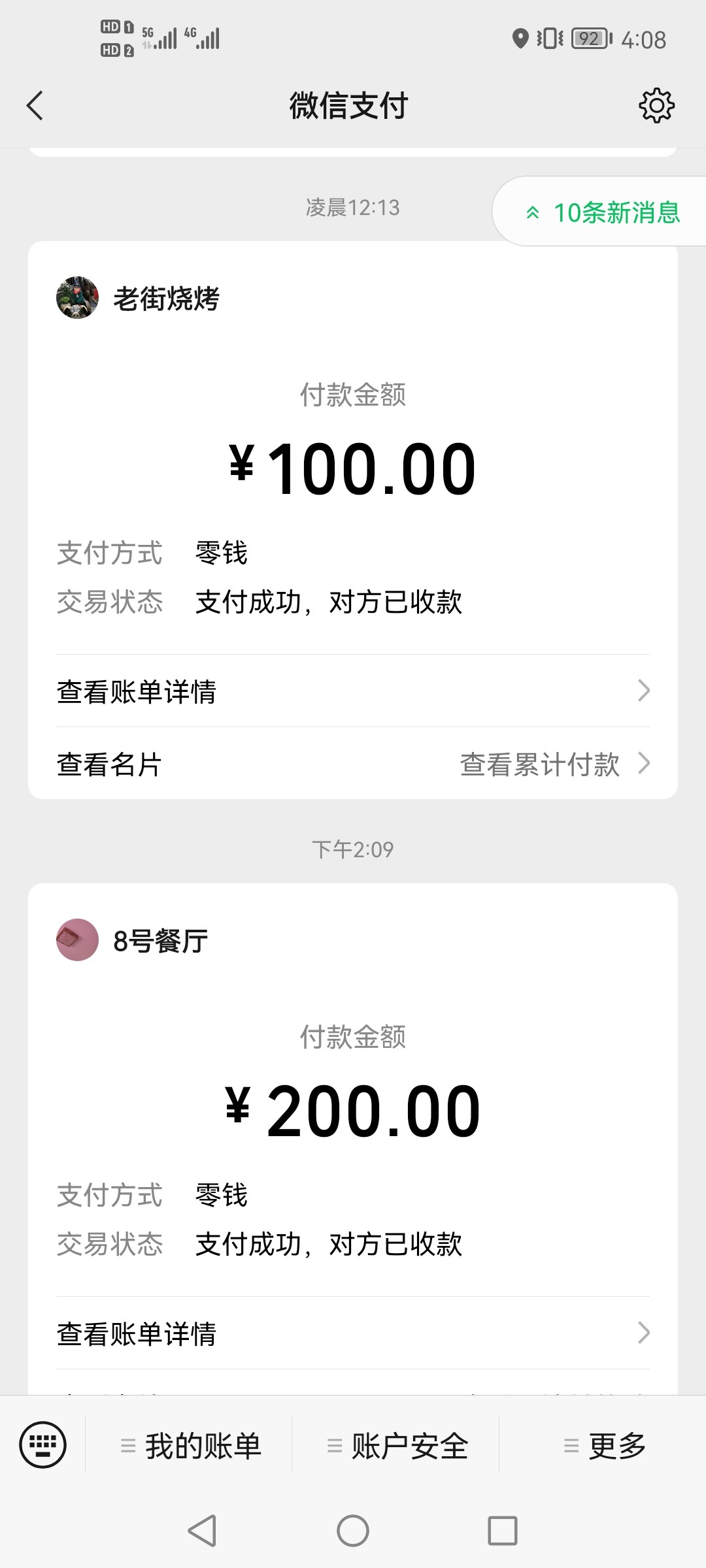This screenshot has width=706, height=1568.
Task: View 查看累计付款 for 老街烧烤
Action: click(554, 764)
